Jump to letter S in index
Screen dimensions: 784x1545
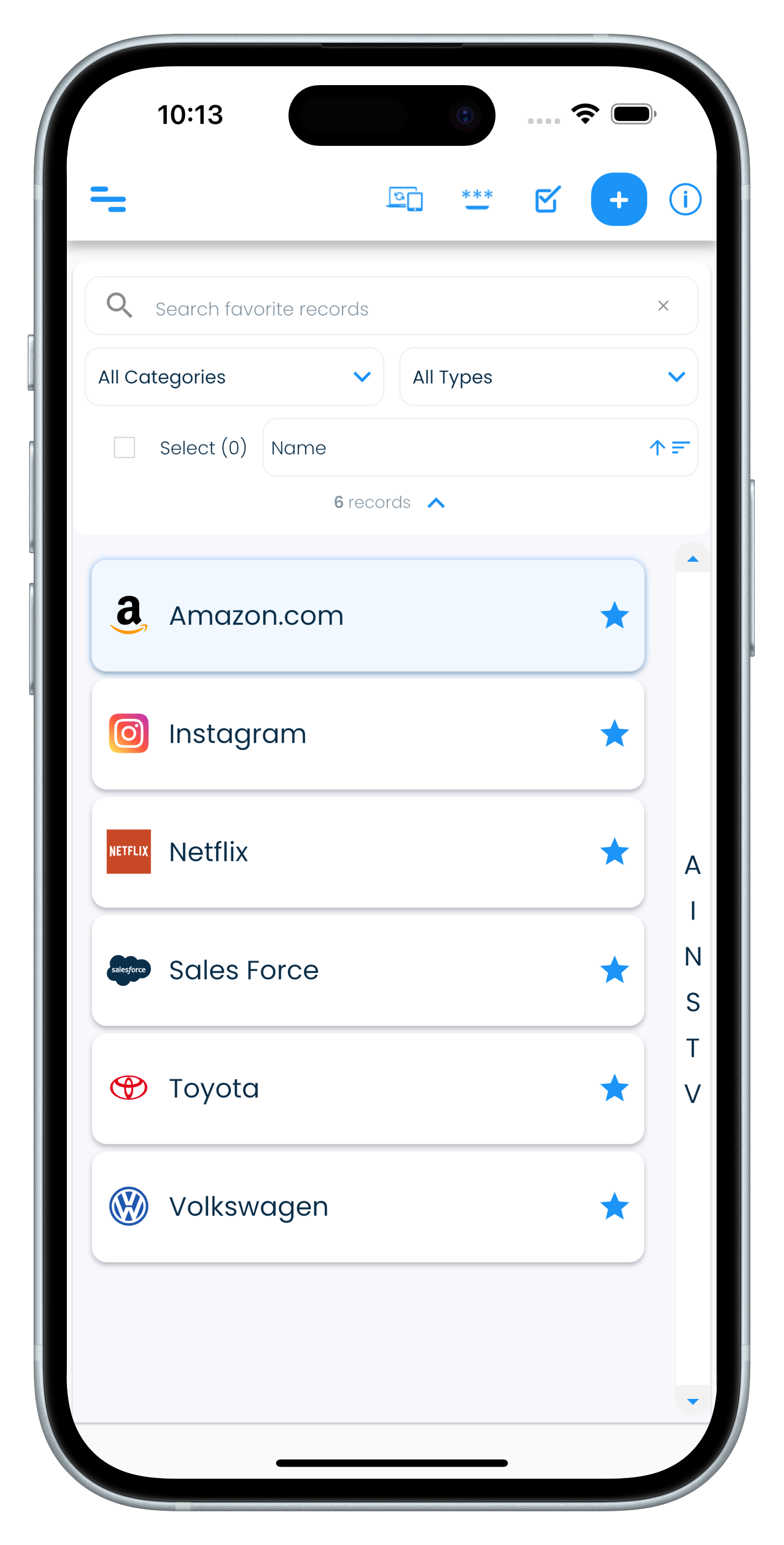click(x=692, y=1002)
